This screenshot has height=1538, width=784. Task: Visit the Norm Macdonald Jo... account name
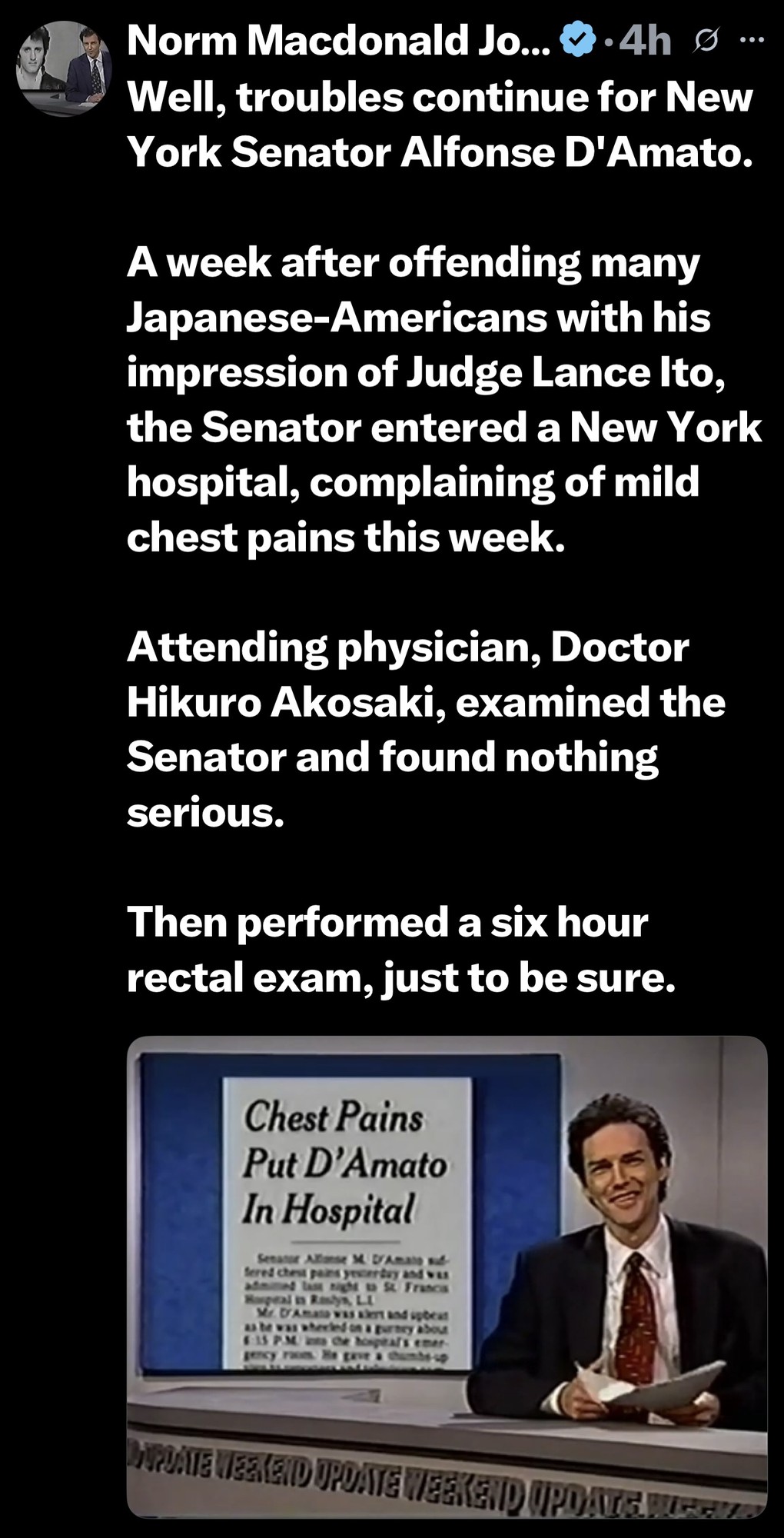coord(338,41)
